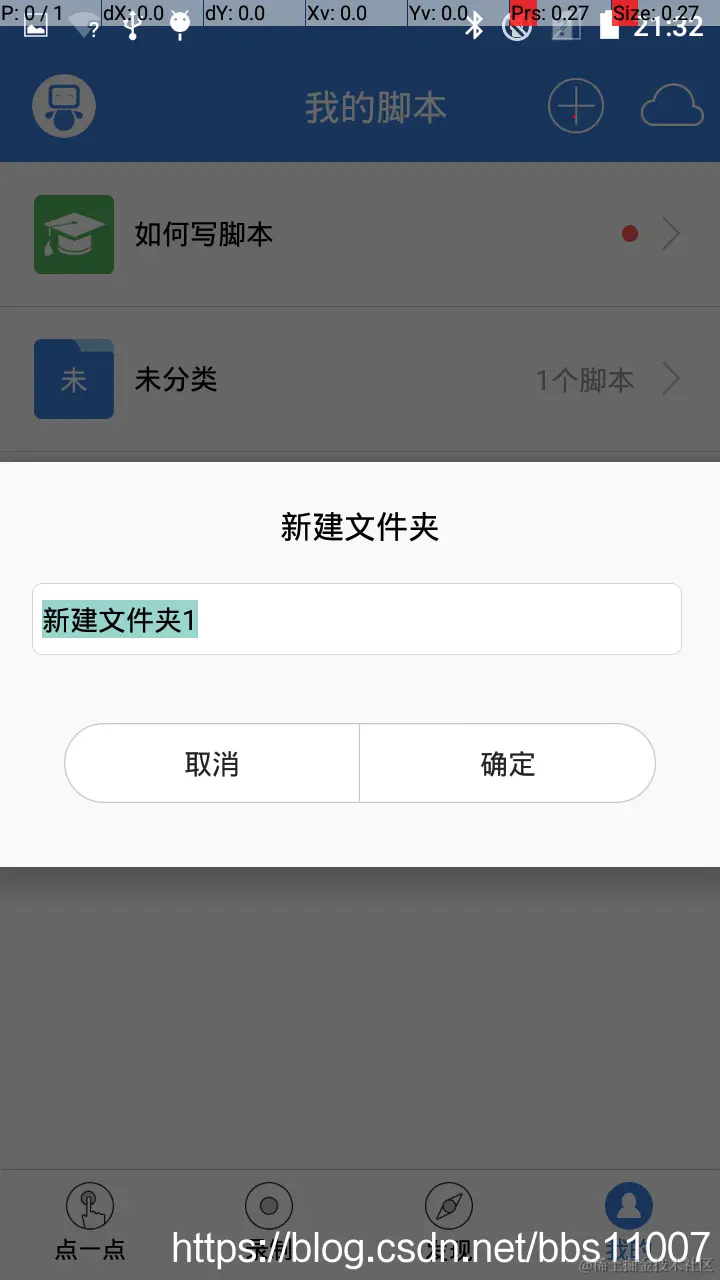Select the record circle icon in bottom bar

[x=268, y=1205]
